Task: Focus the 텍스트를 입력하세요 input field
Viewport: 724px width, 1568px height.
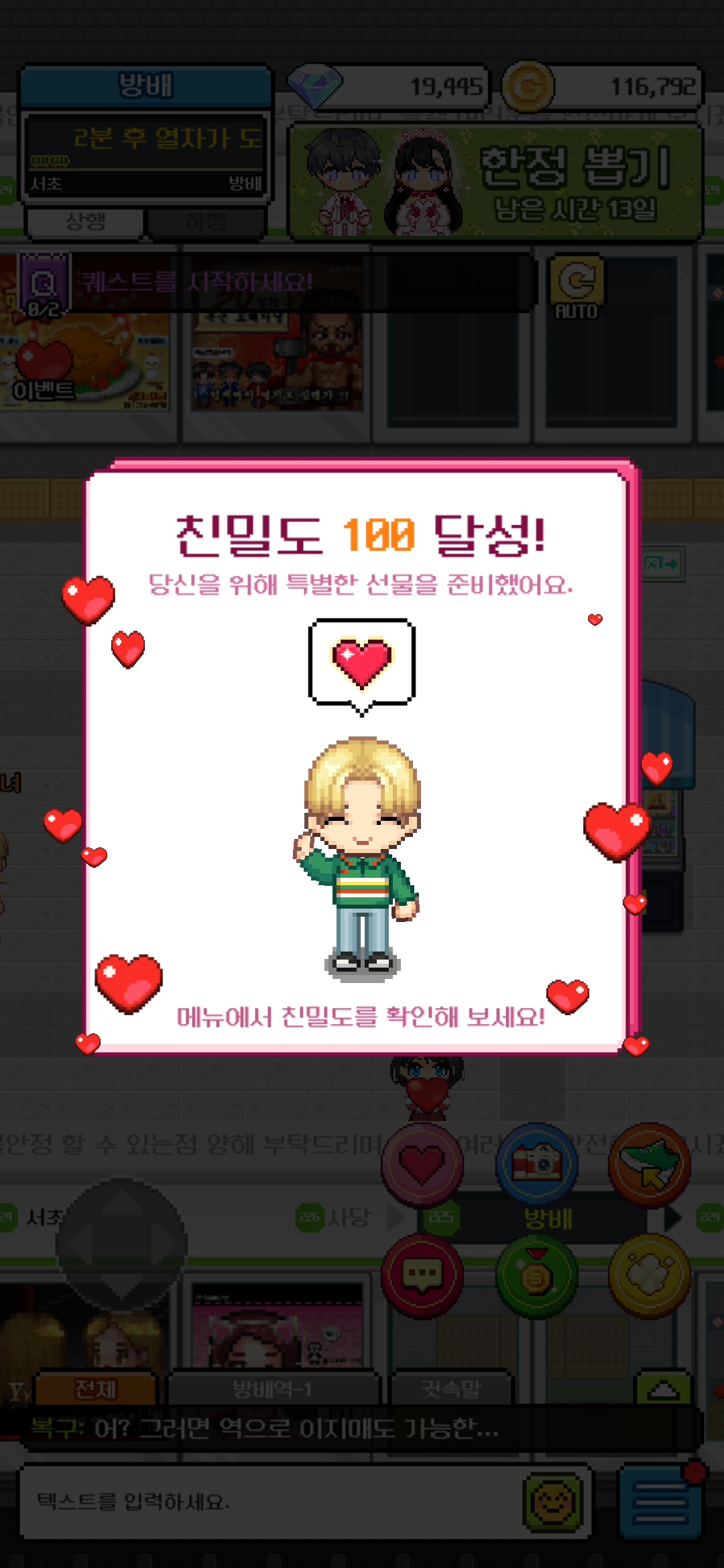Action: [x=268, y=1502]
